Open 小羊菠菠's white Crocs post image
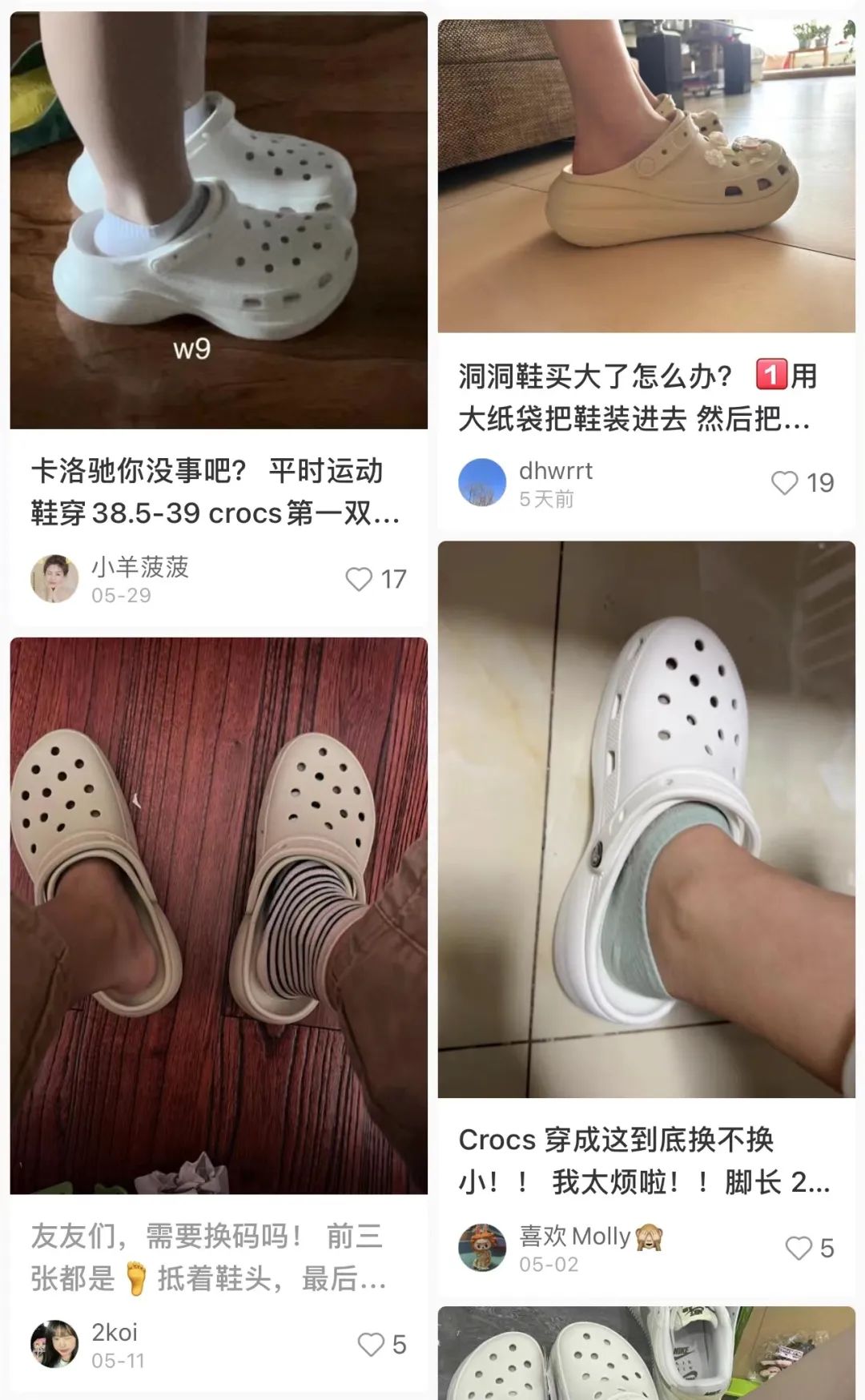This screenshot has width=865, height=1400. click(218, 220)
